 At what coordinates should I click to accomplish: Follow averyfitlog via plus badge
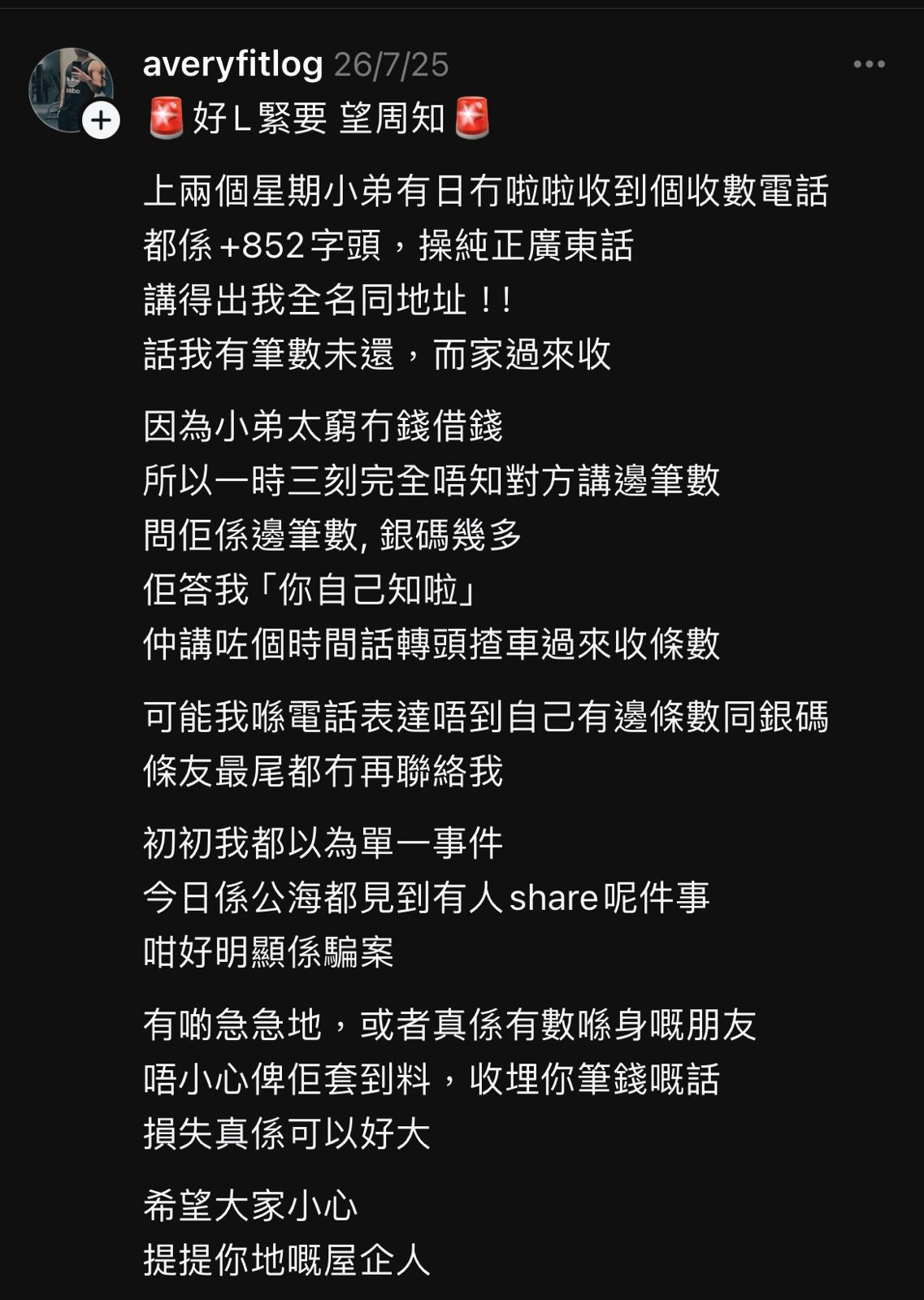tap(101, 121)
